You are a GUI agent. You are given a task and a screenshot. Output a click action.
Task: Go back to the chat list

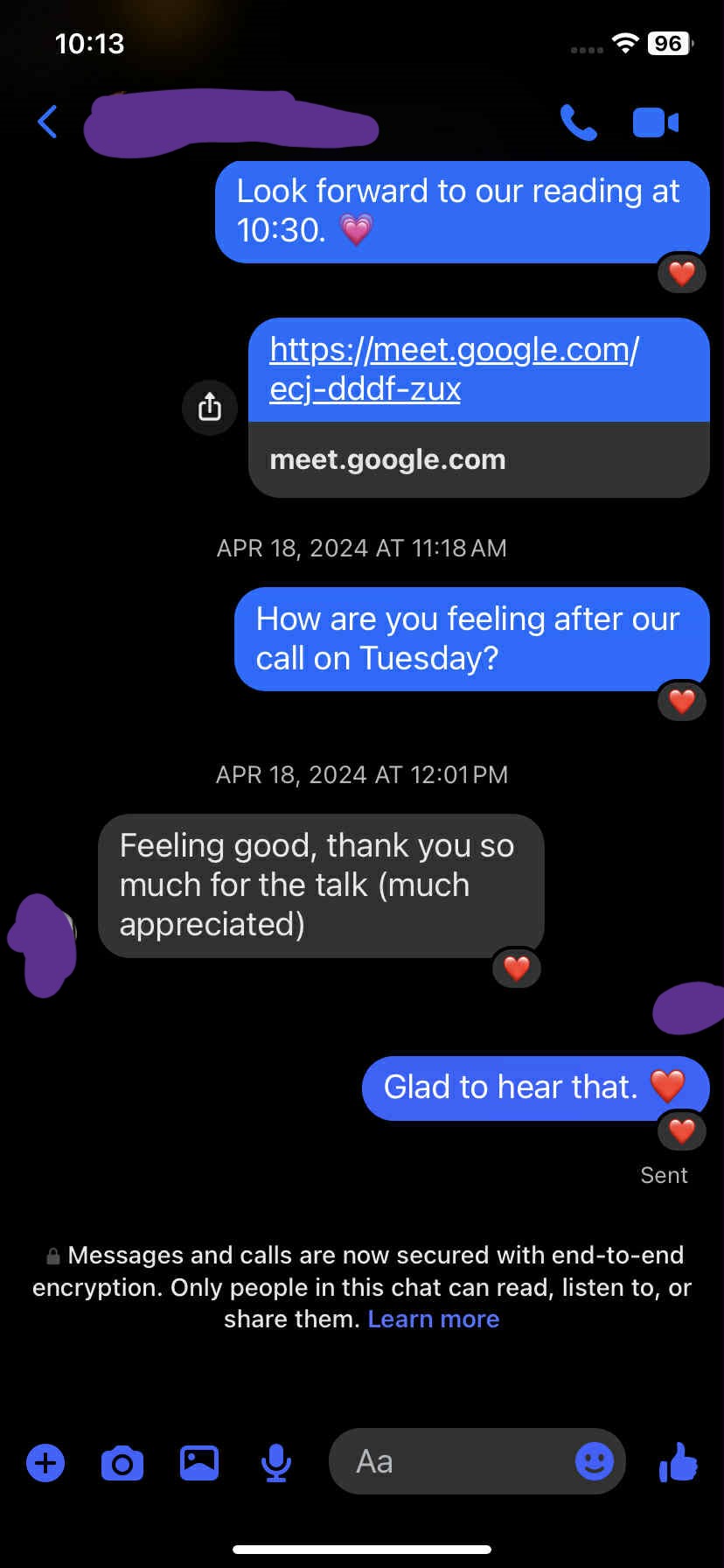(47, 122)
